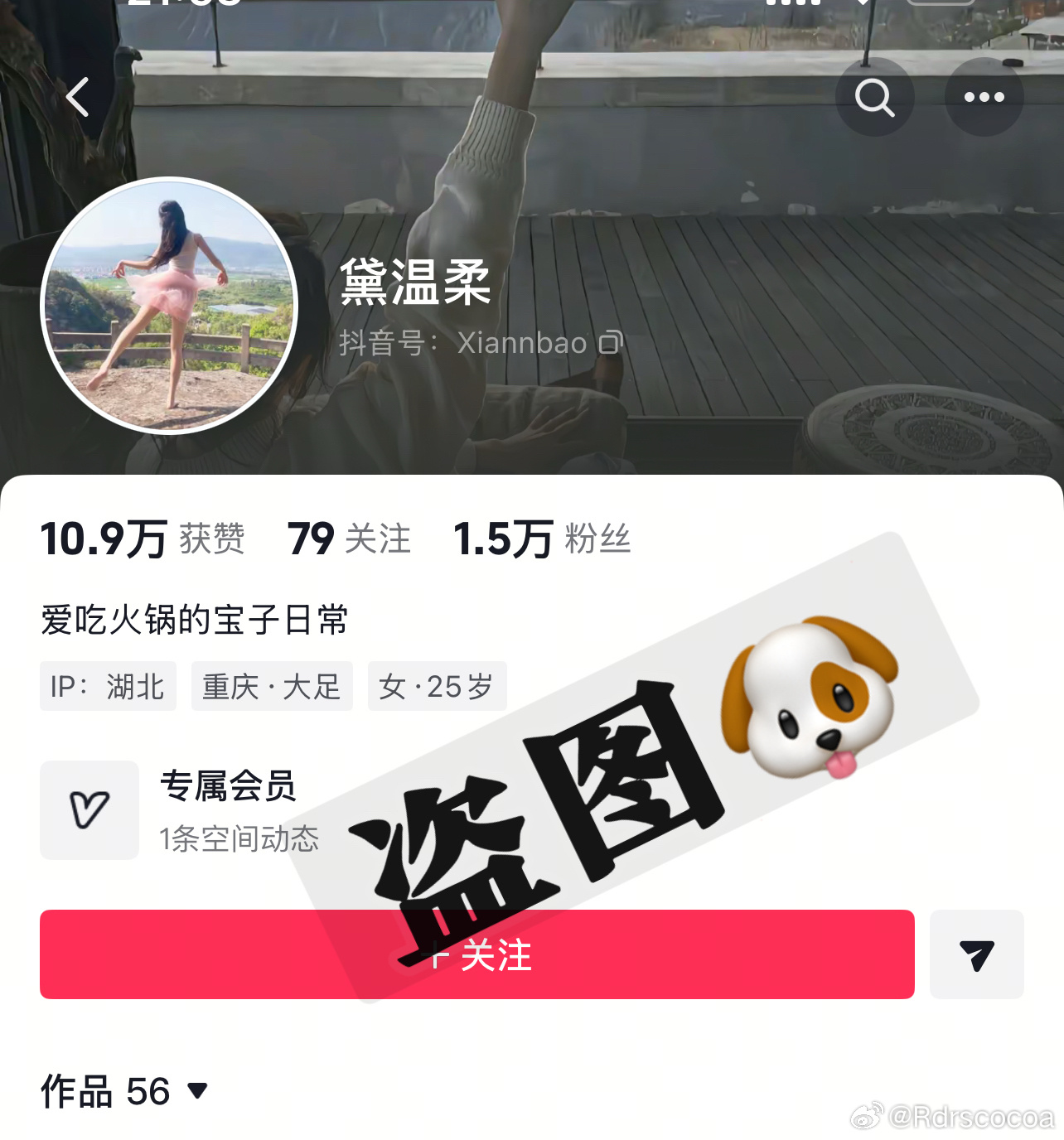Tap the three-dot more options icon
Image resolution: width=1064 pixels, height=1140 pixels.
(x=984, y=96)
